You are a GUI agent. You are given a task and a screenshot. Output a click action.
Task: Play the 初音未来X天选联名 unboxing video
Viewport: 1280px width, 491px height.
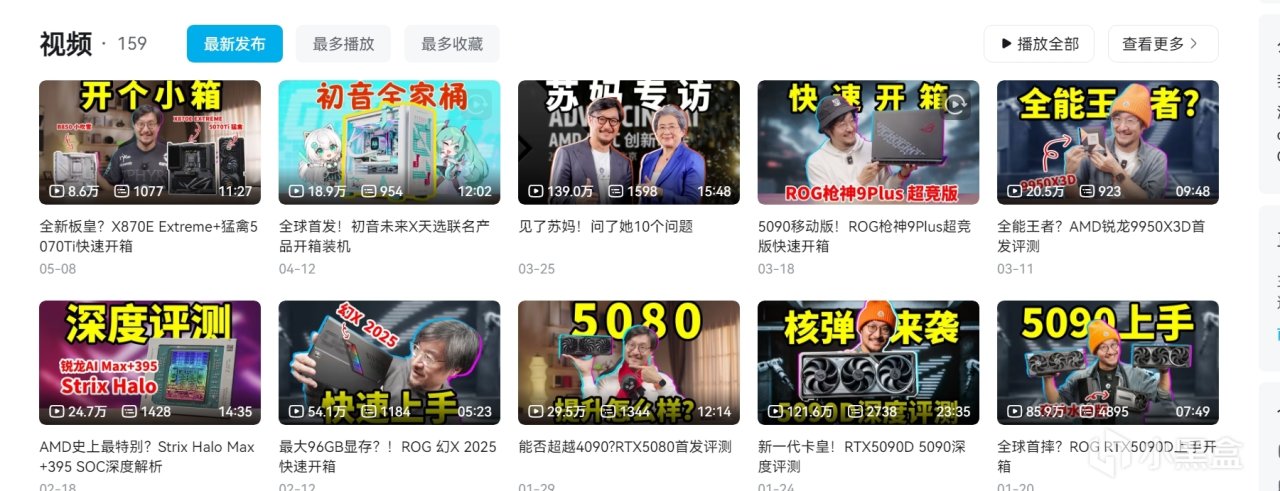pos(389,142)
